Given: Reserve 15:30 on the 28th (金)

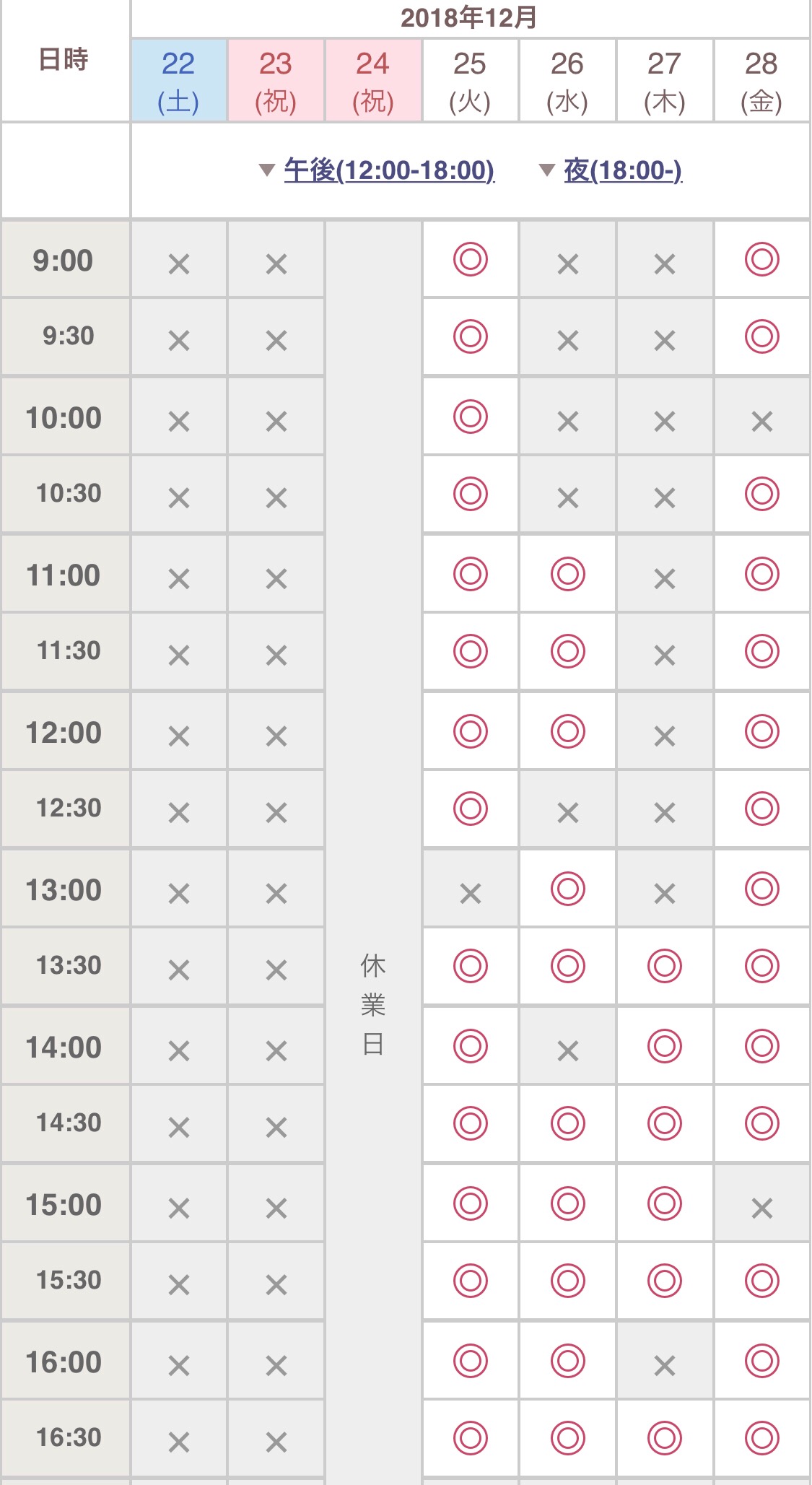Looking at the screenshot, I should point(762,1281).
